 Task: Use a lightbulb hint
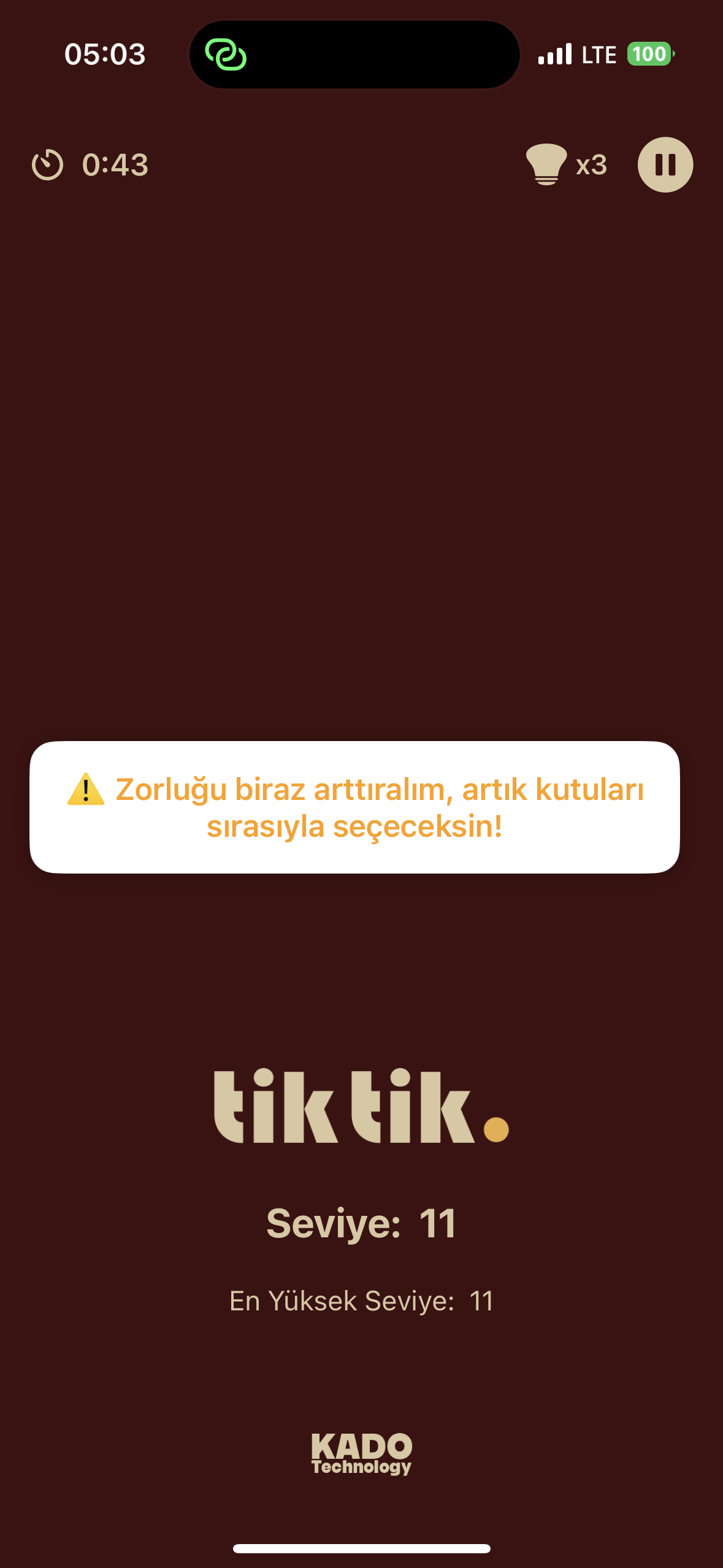(547, 164)
